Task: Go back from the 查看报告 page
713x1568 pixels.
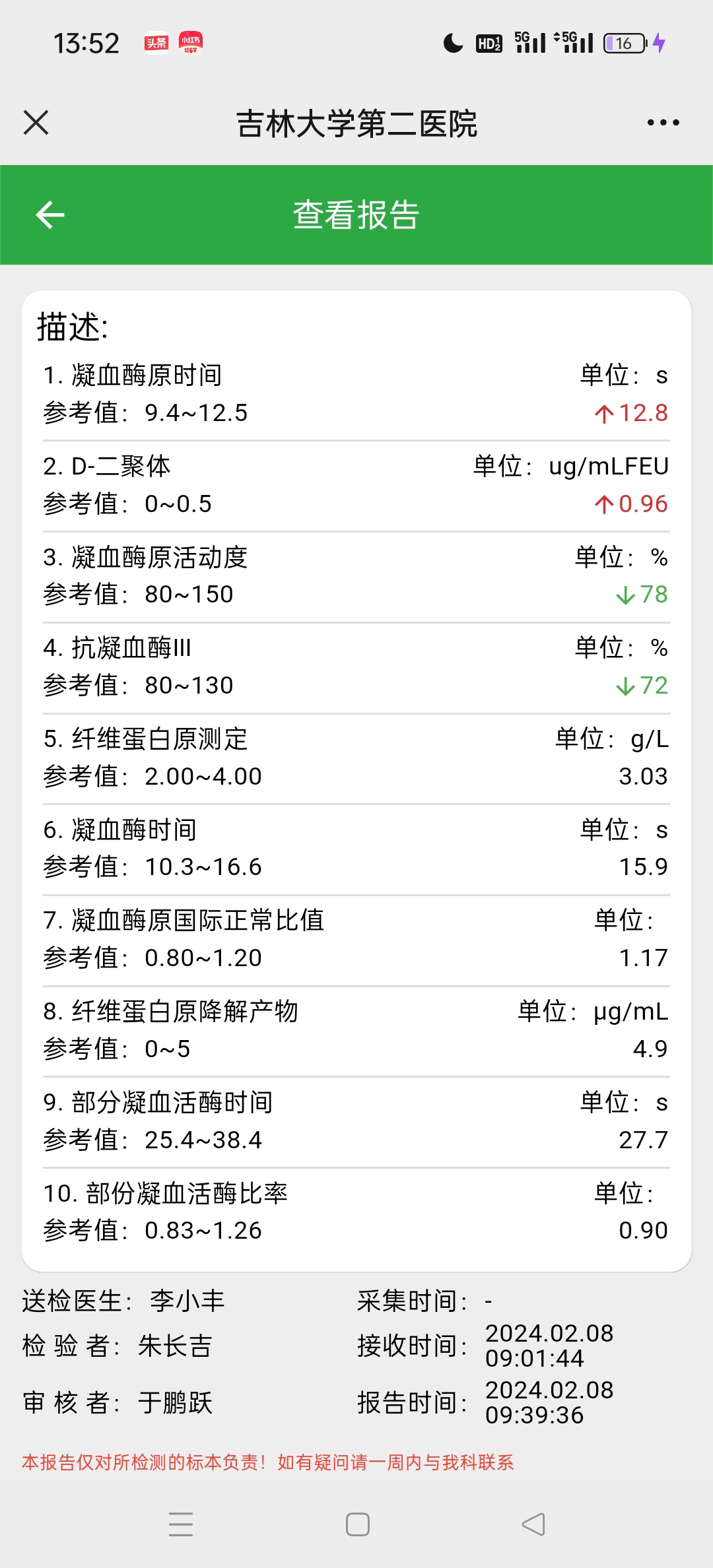Action: 50,215
